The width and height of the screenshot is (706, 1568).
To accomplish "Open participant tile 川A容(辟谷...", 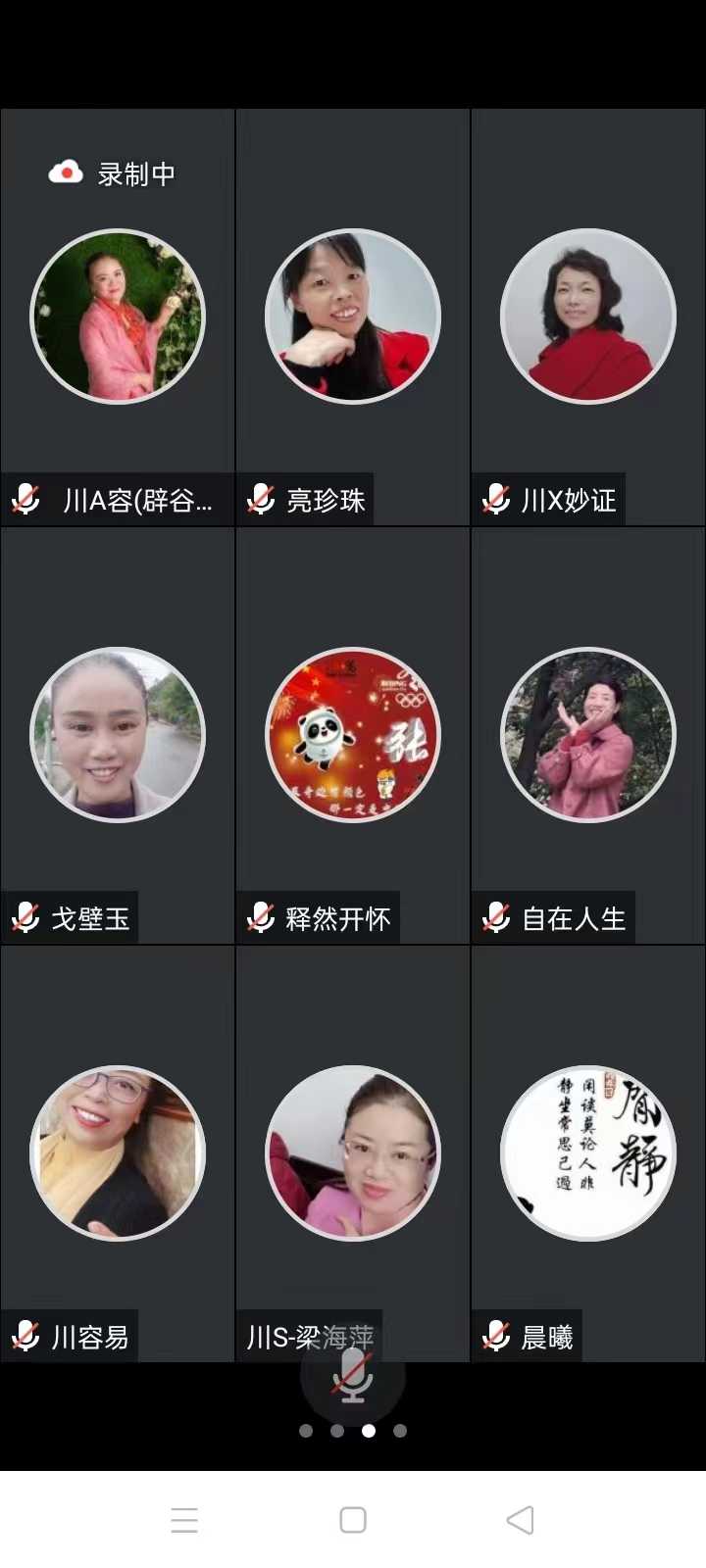I will pos(118,317).
